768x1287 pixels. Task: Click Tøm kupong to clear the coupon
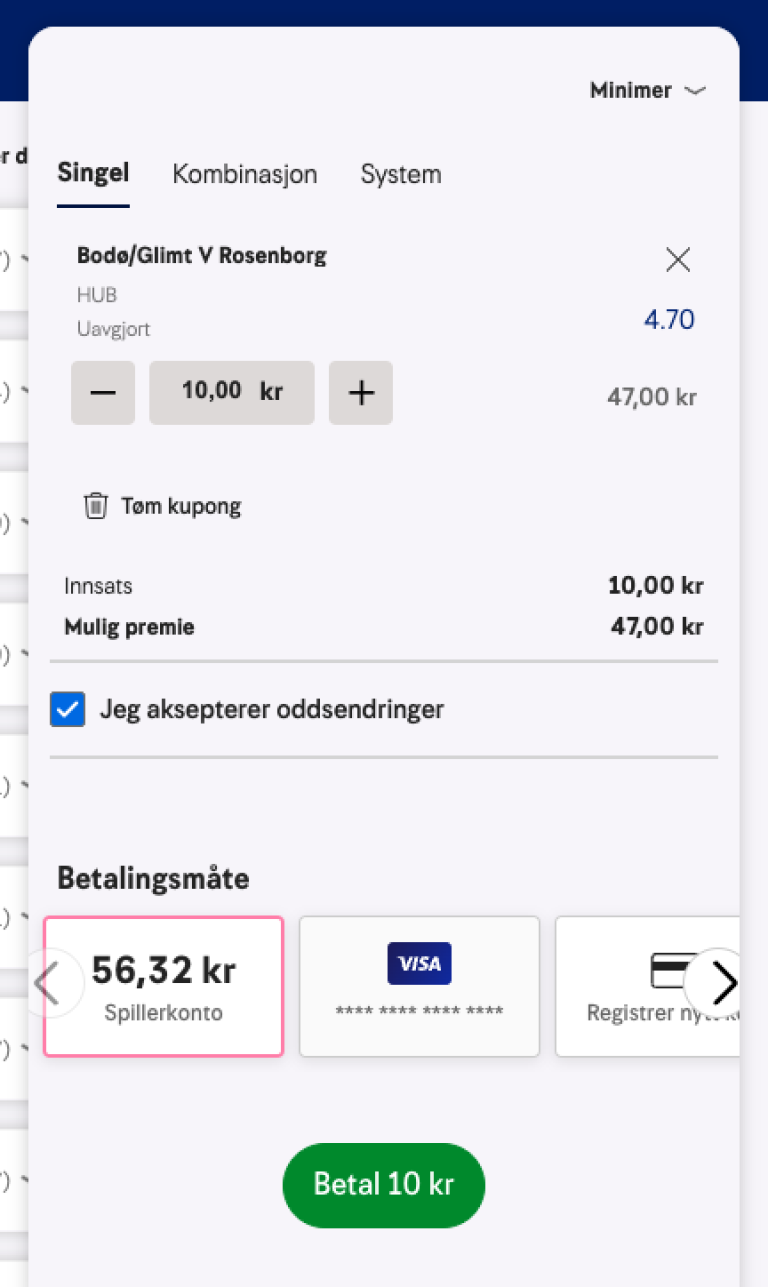pos(178,506)
